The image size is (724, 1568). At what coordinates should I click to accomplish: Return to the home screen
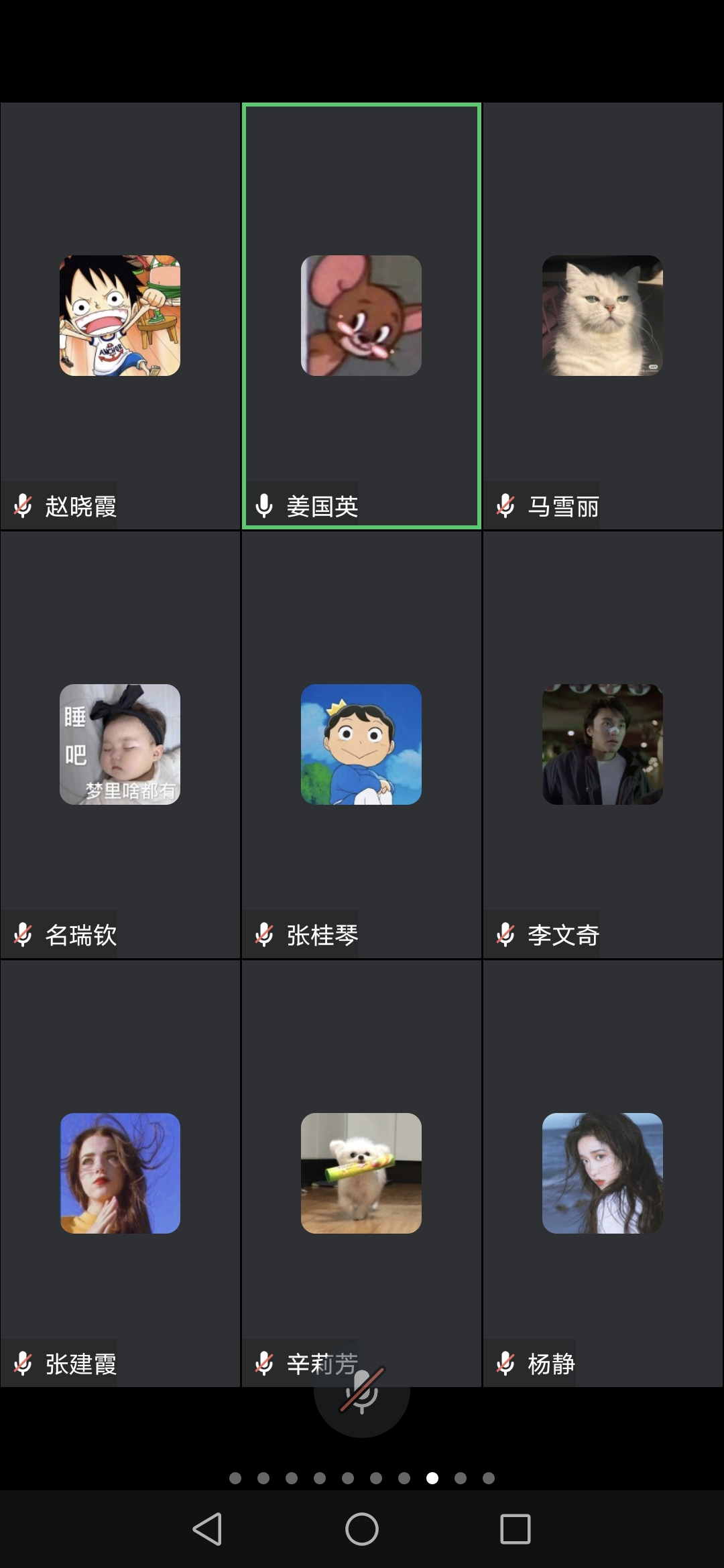point(362,1529)
